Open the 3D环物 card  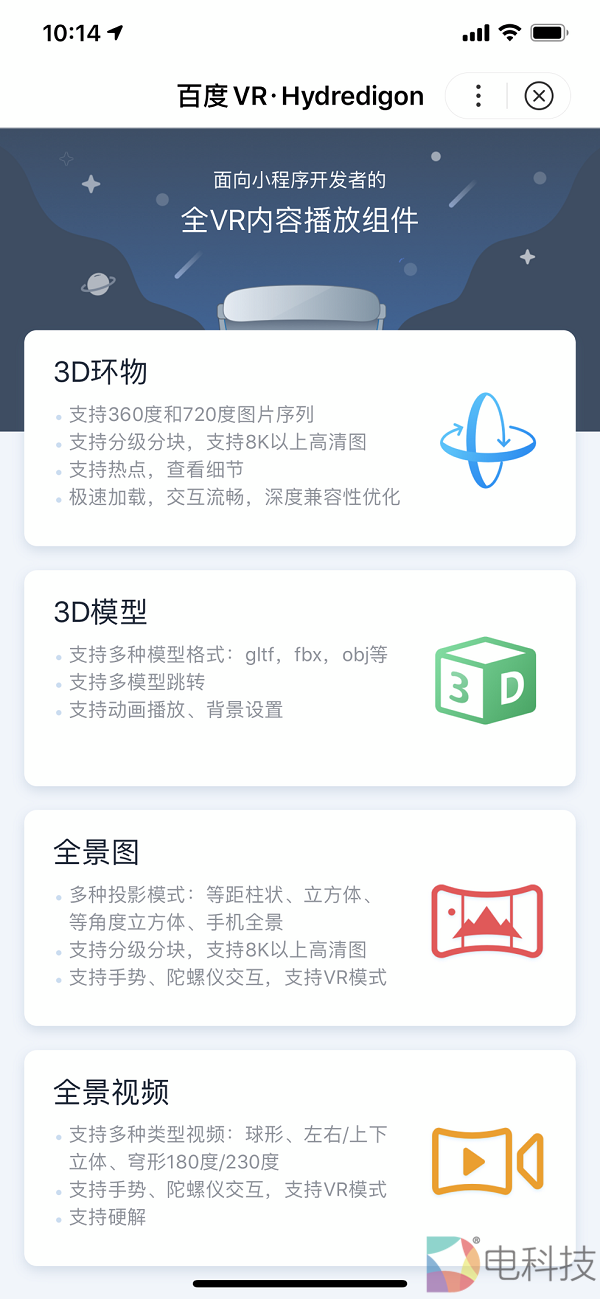click(300, 438)
